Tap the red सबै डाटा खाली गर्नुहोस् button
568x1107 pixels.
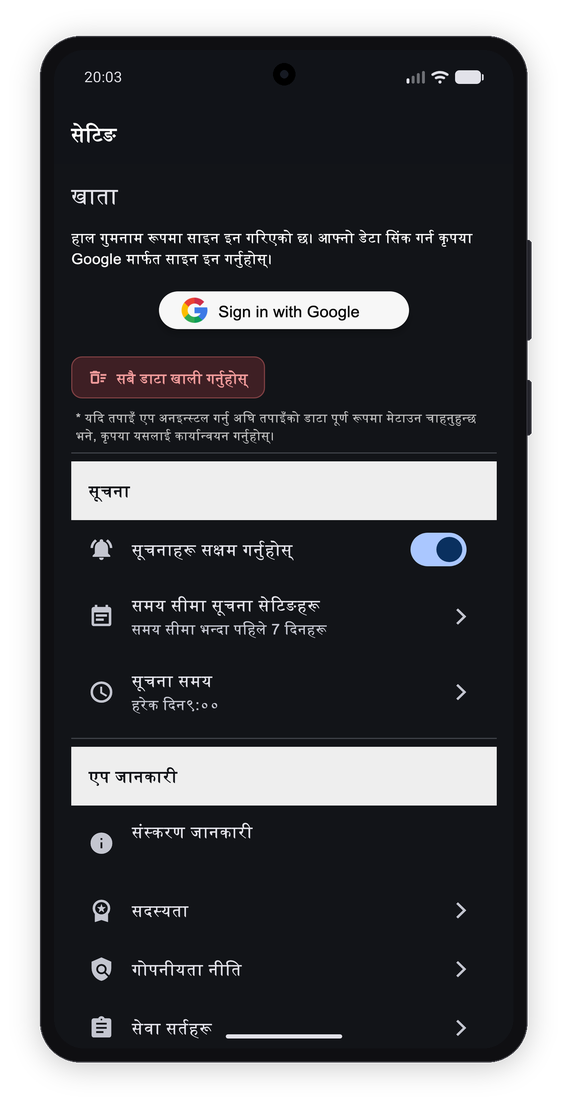(168, 378)
